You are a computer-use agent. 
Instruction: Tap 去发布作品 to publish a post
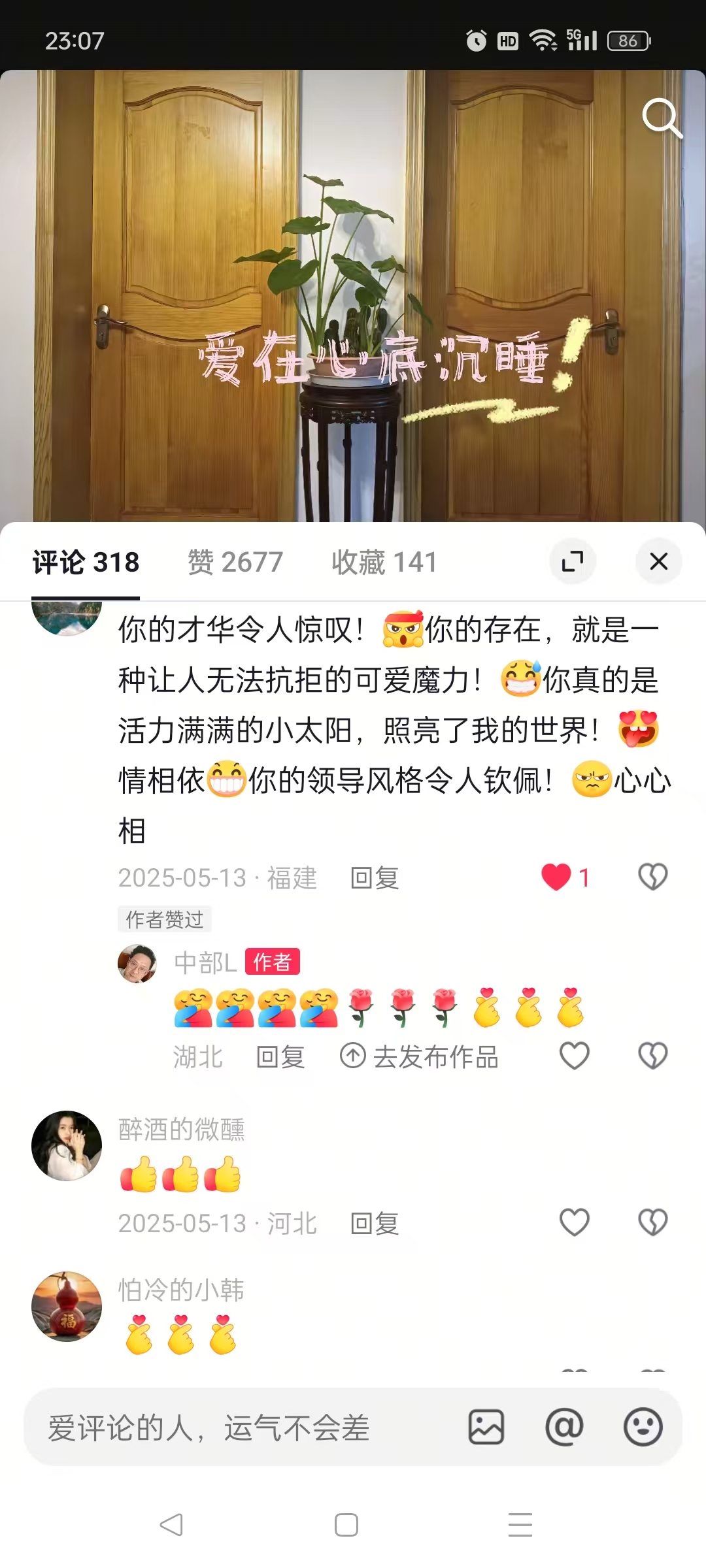click(420, 1056)
